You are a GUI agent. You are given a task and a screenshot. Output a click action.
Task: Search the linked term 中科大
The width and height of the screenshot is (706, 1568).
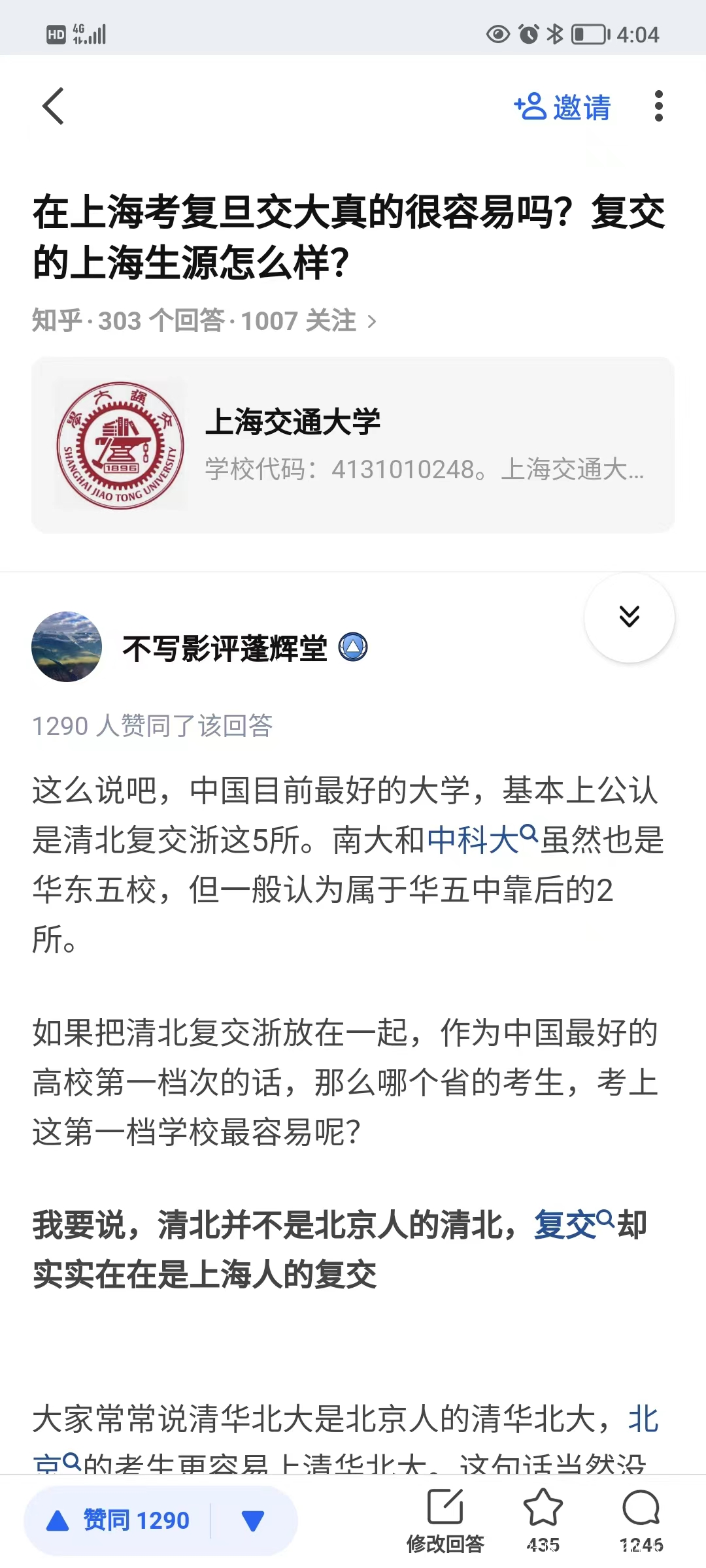coord(482,840)
